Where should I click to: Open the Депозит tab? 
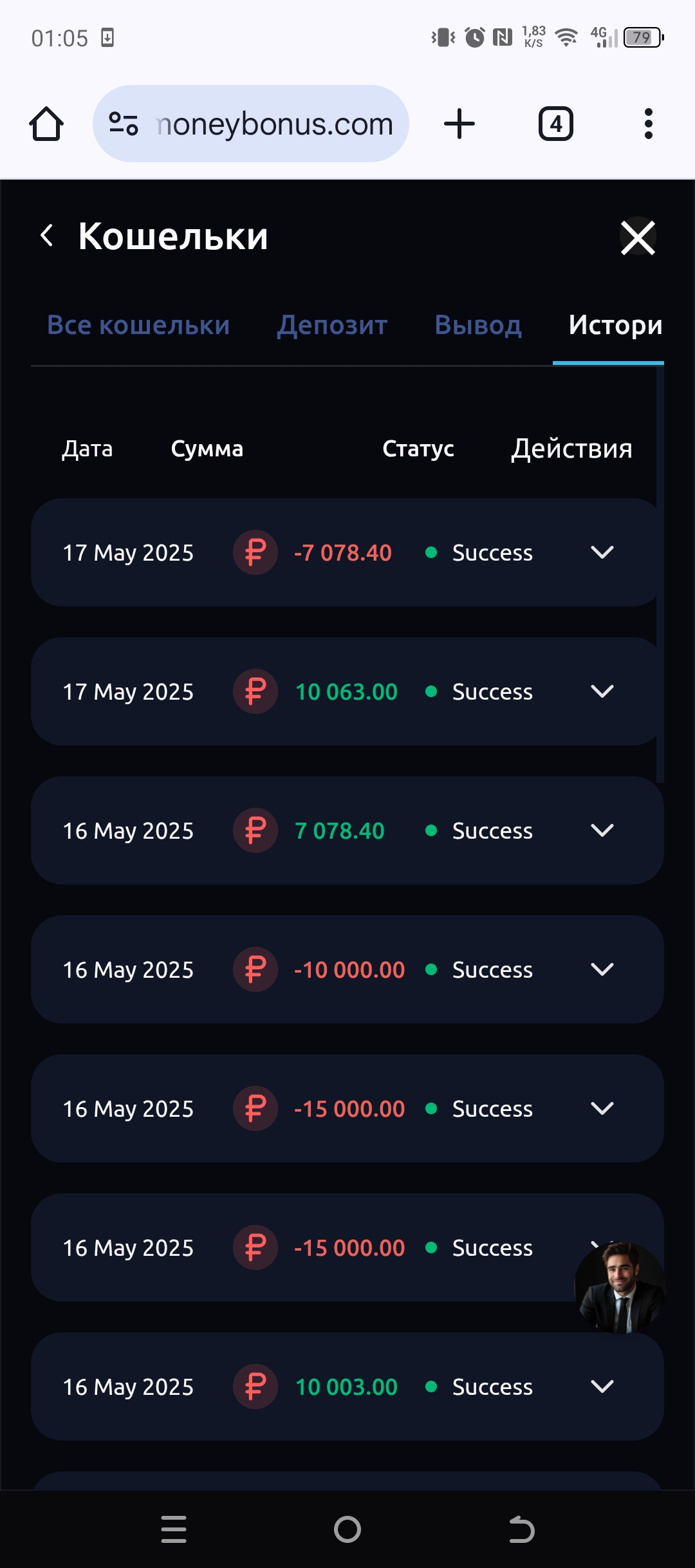(332, 325)
